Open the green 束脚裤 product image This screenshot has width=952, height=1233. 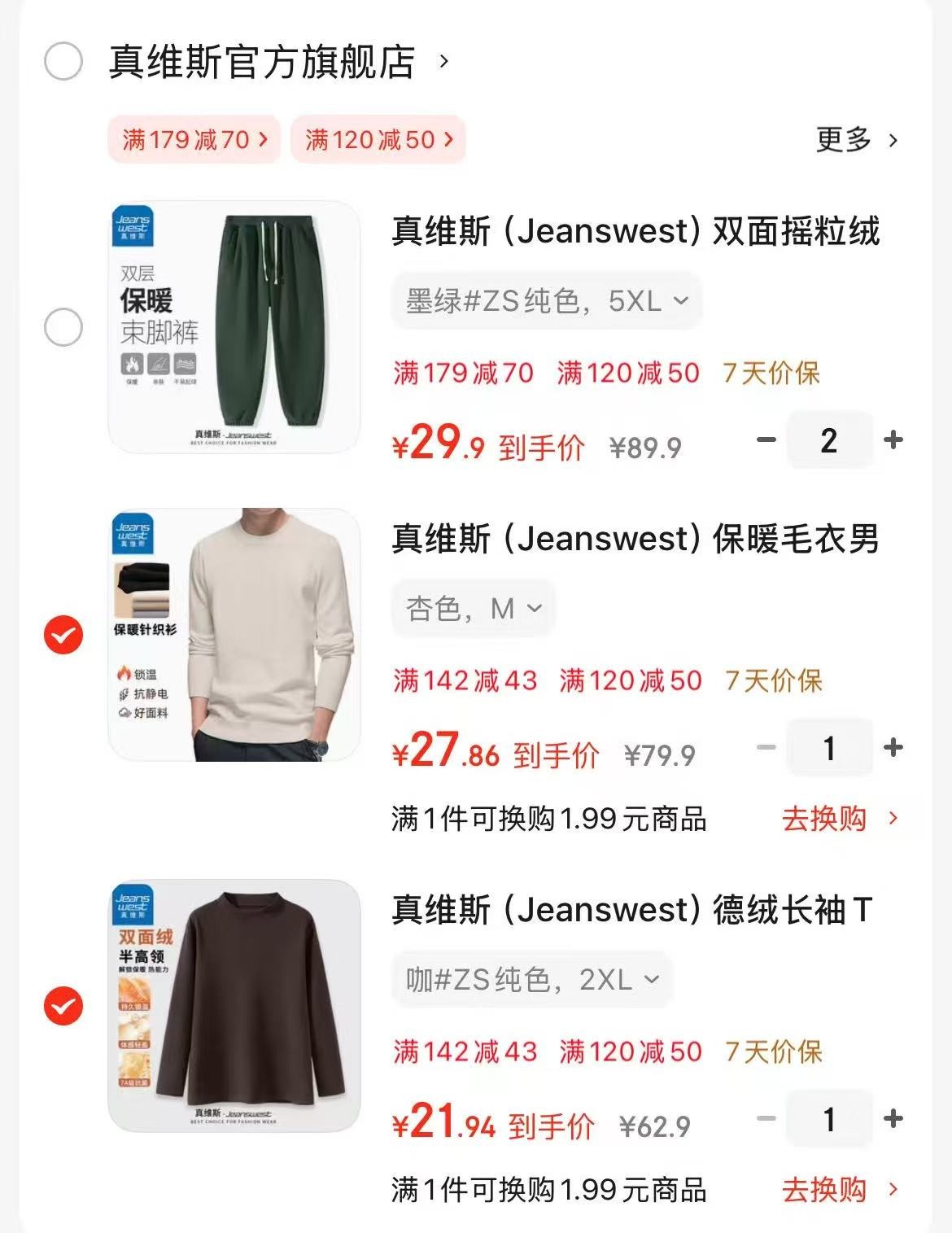point(234,327)
